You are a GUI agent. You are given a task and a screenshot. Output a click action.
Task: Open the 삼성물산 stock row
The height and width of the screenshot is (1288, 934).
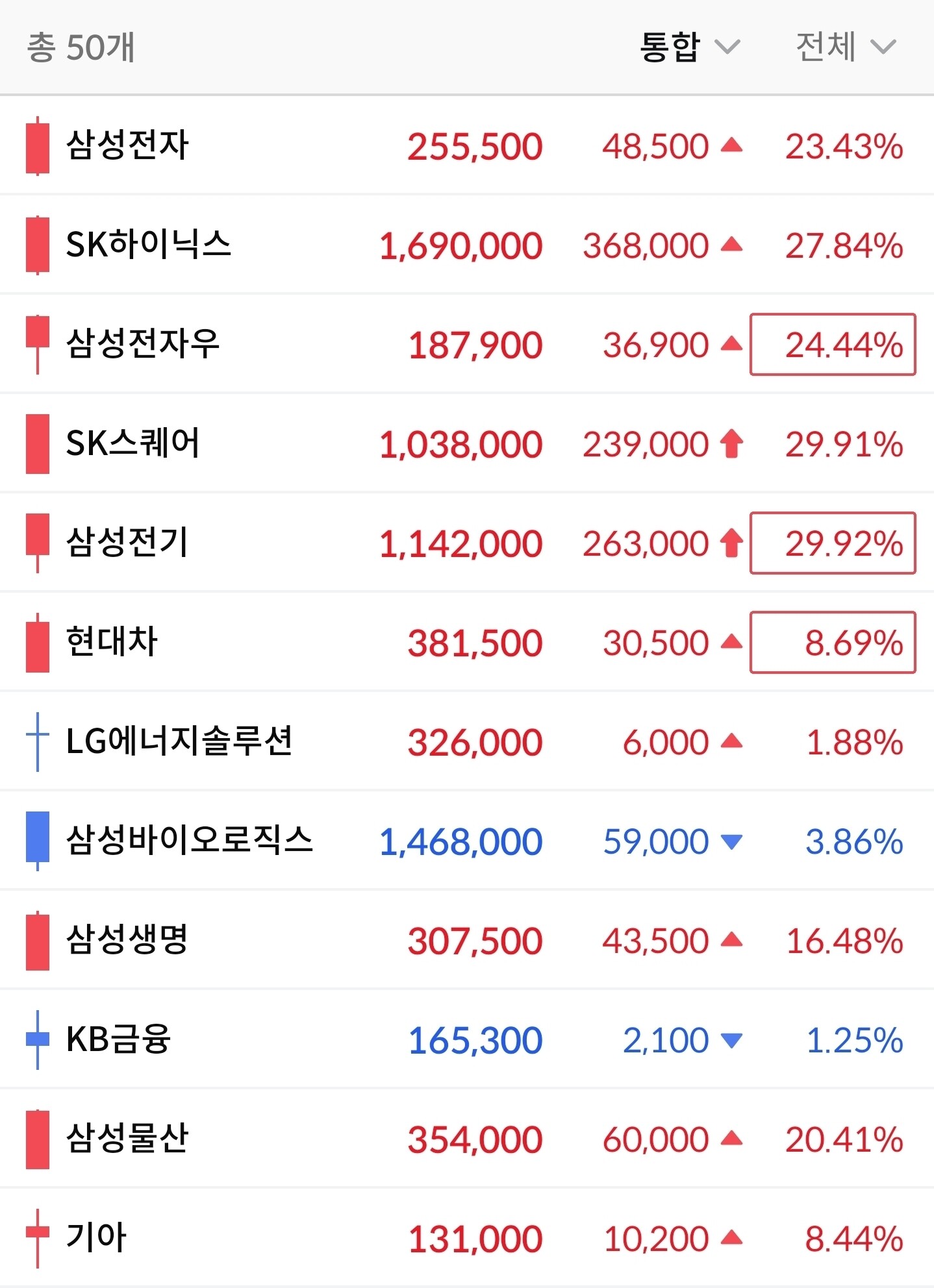pyautogui.click(x=467, y=1139)
